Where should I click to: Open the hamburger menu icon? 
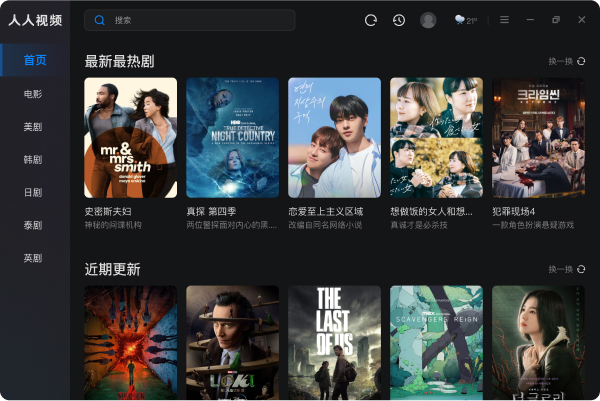(504, 20)
